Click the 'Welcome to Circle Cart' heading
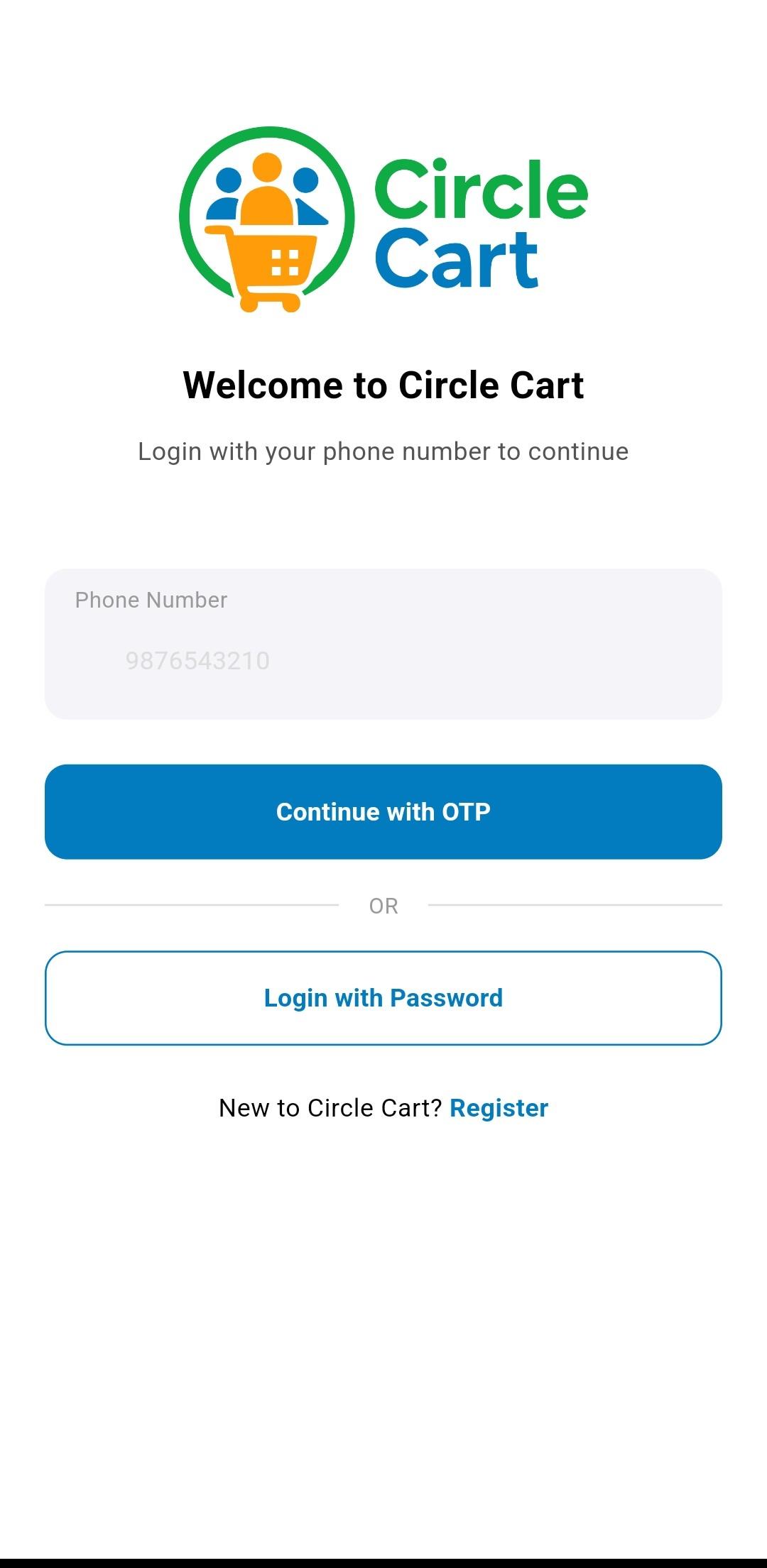 pos(383,384)
